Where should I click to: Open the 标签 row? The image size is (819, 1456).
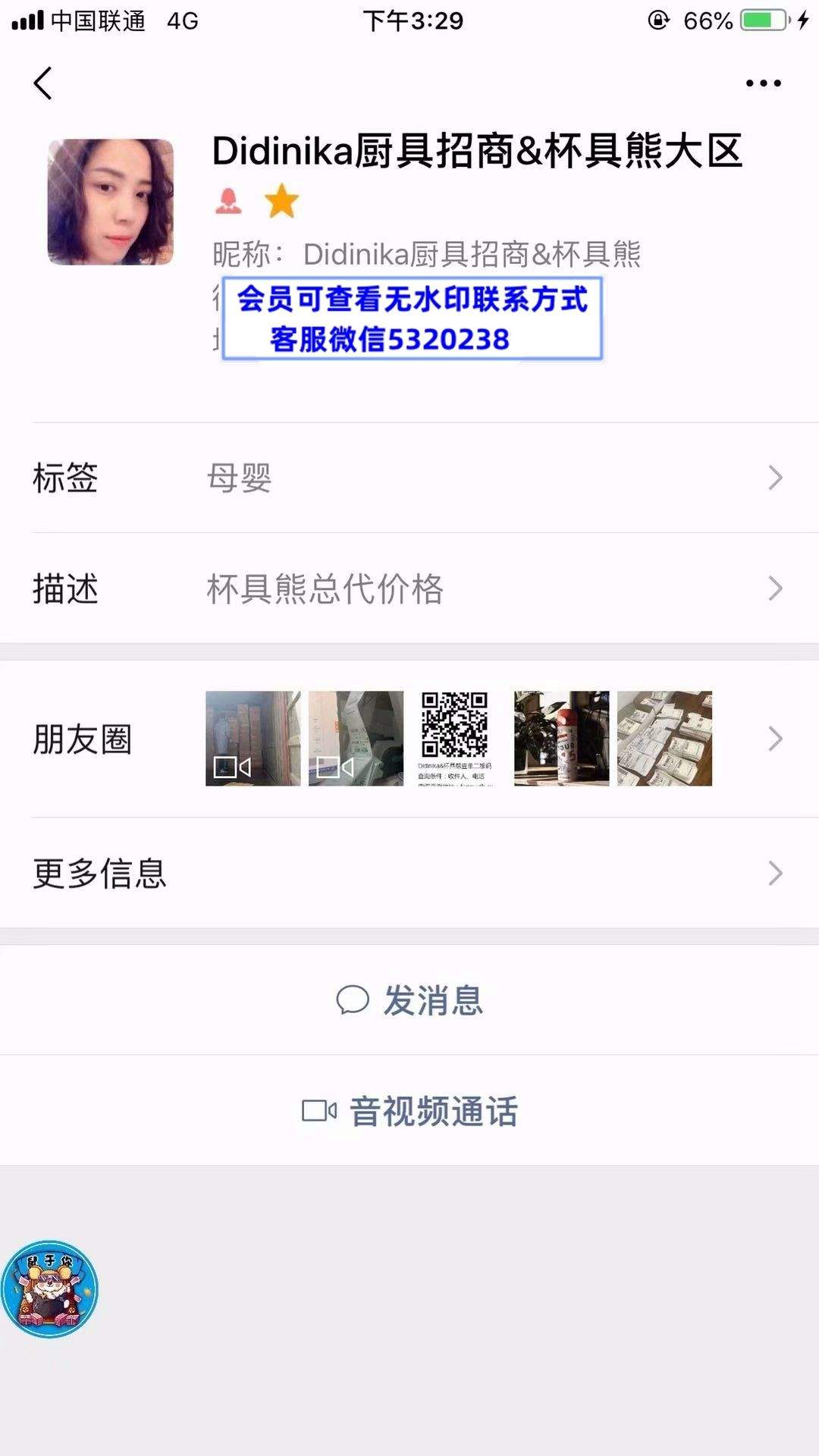409,478
